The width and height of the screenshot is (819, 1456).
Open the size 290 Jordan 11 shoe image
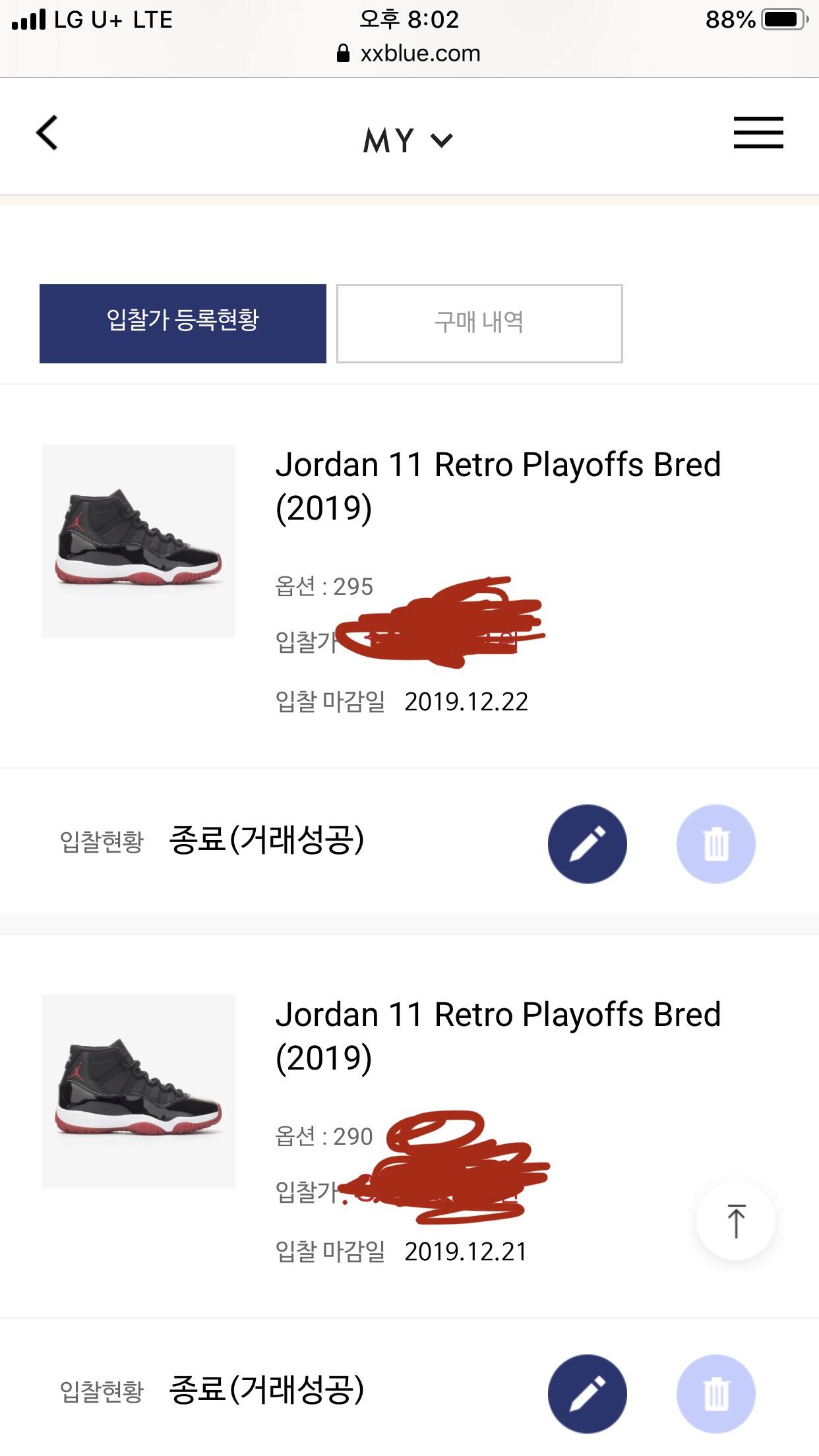tap(138, 1091)
